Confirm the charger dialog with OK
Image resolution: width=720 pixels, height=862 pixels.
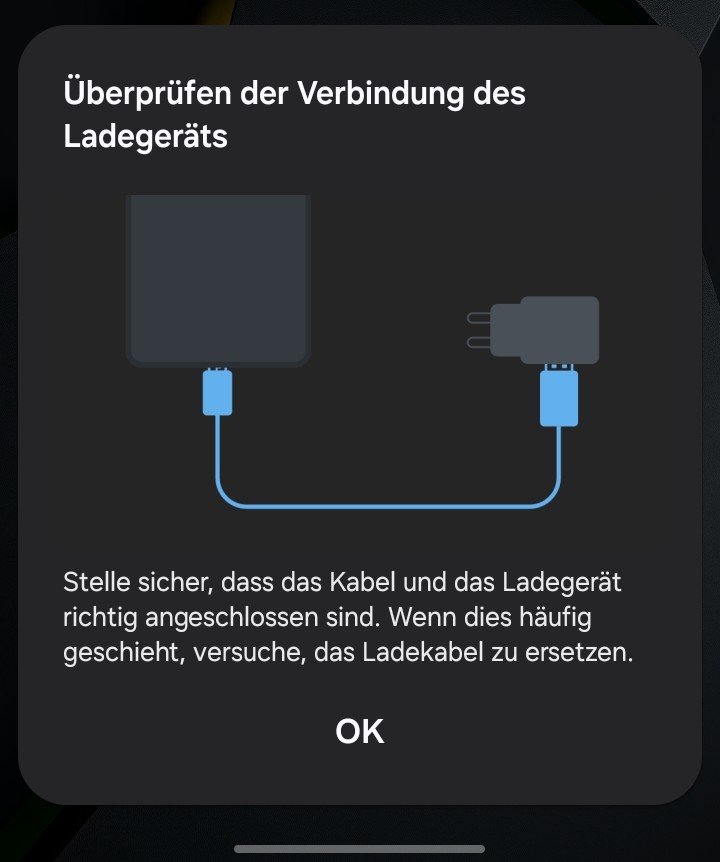(x=359, y=731)
